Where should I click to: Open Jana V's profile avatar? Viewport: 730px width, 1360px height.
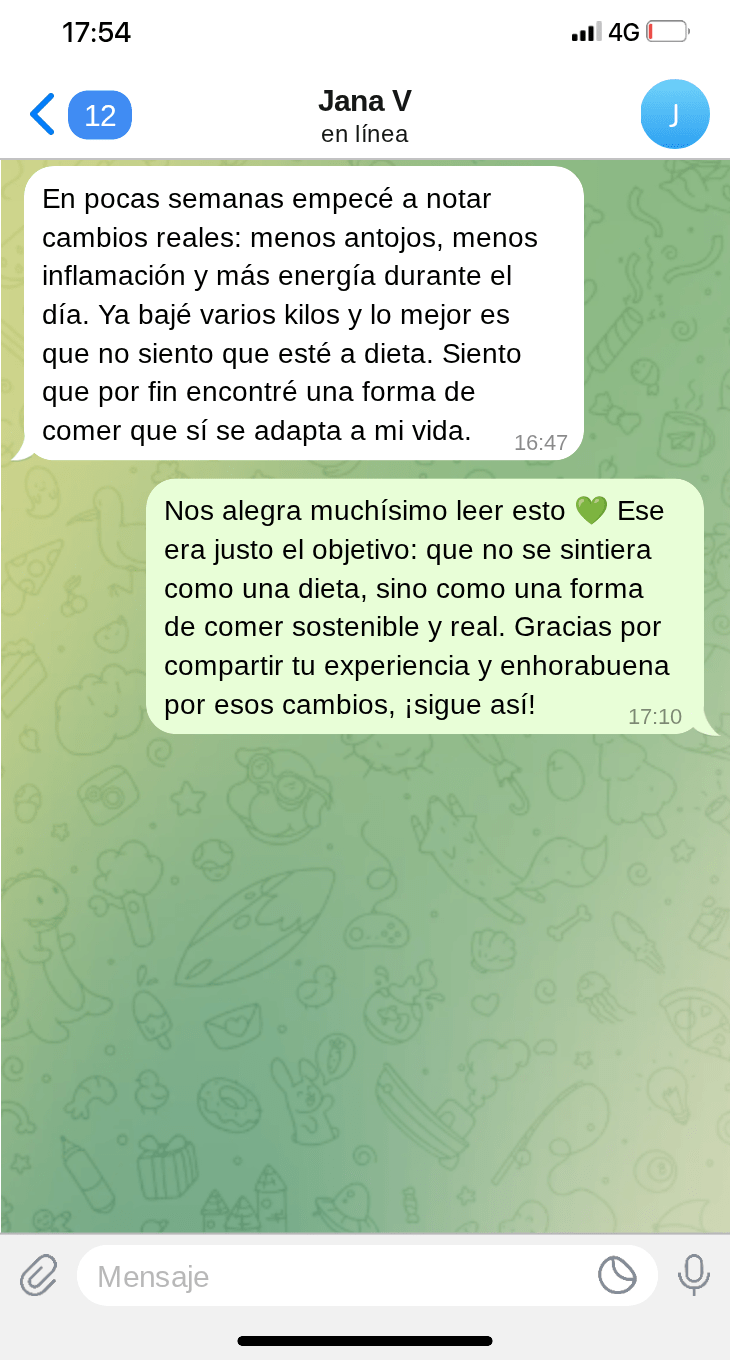coord(675,114)
